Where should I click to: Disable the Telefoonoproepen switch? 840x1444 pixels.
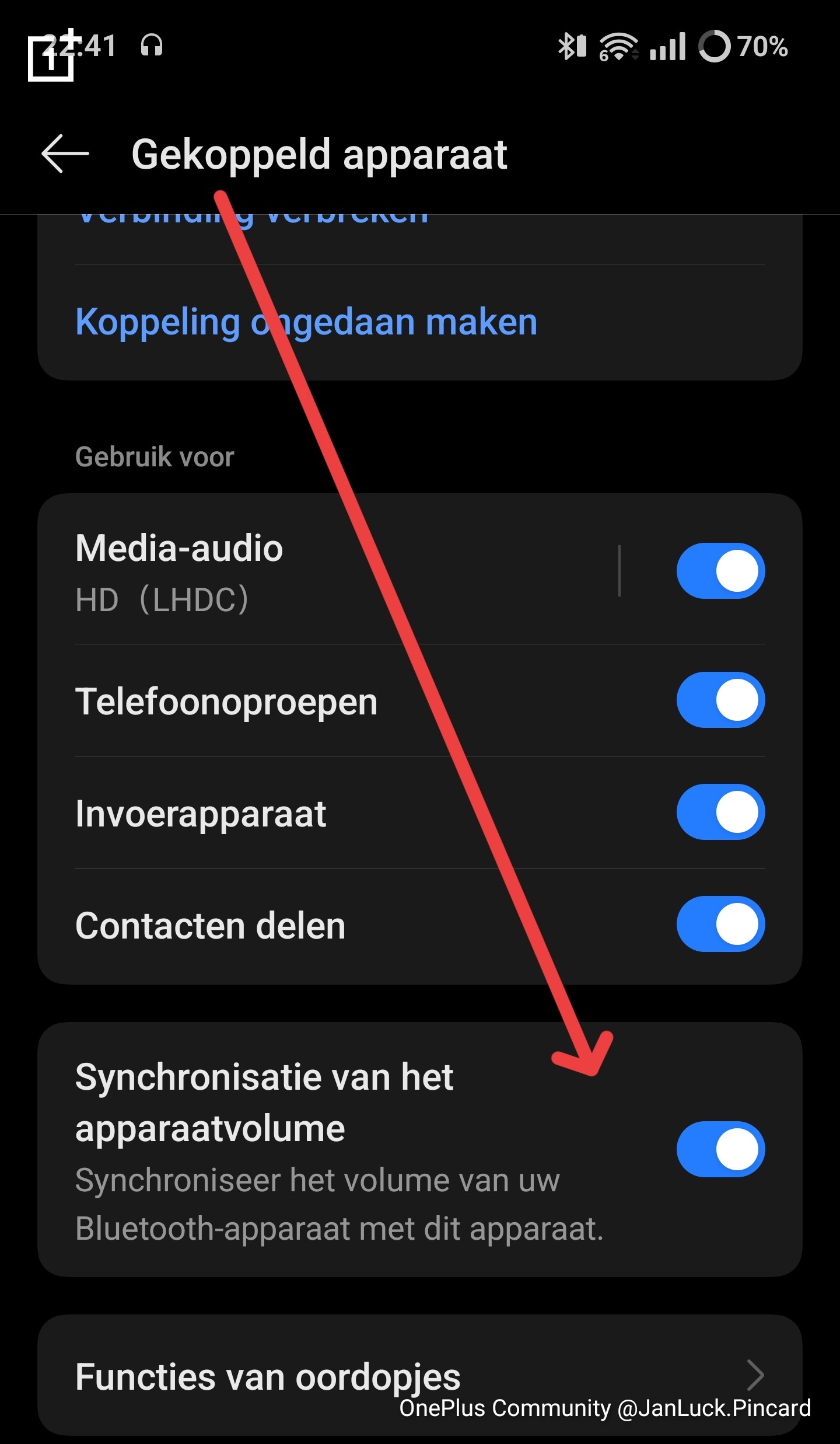pyautogui.click(x=720, y=700)
